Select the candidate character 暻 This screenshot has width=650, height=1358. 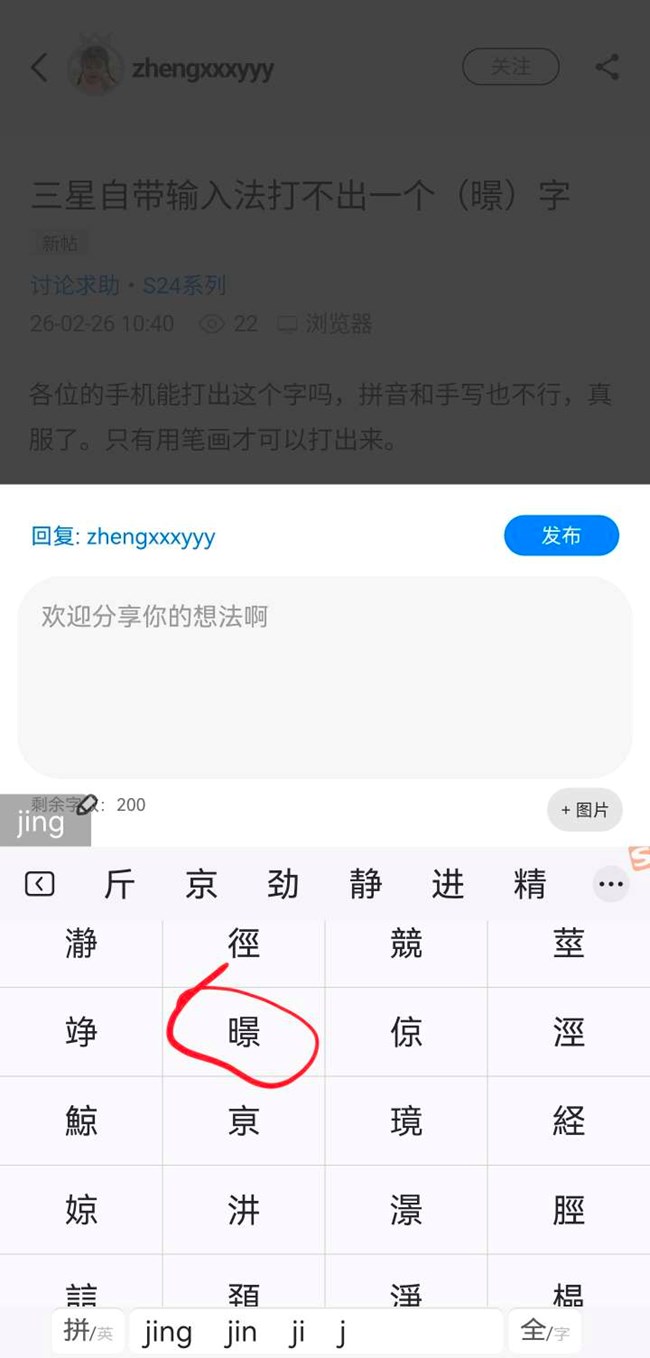pyautogui.click(x=243, y=1032)
